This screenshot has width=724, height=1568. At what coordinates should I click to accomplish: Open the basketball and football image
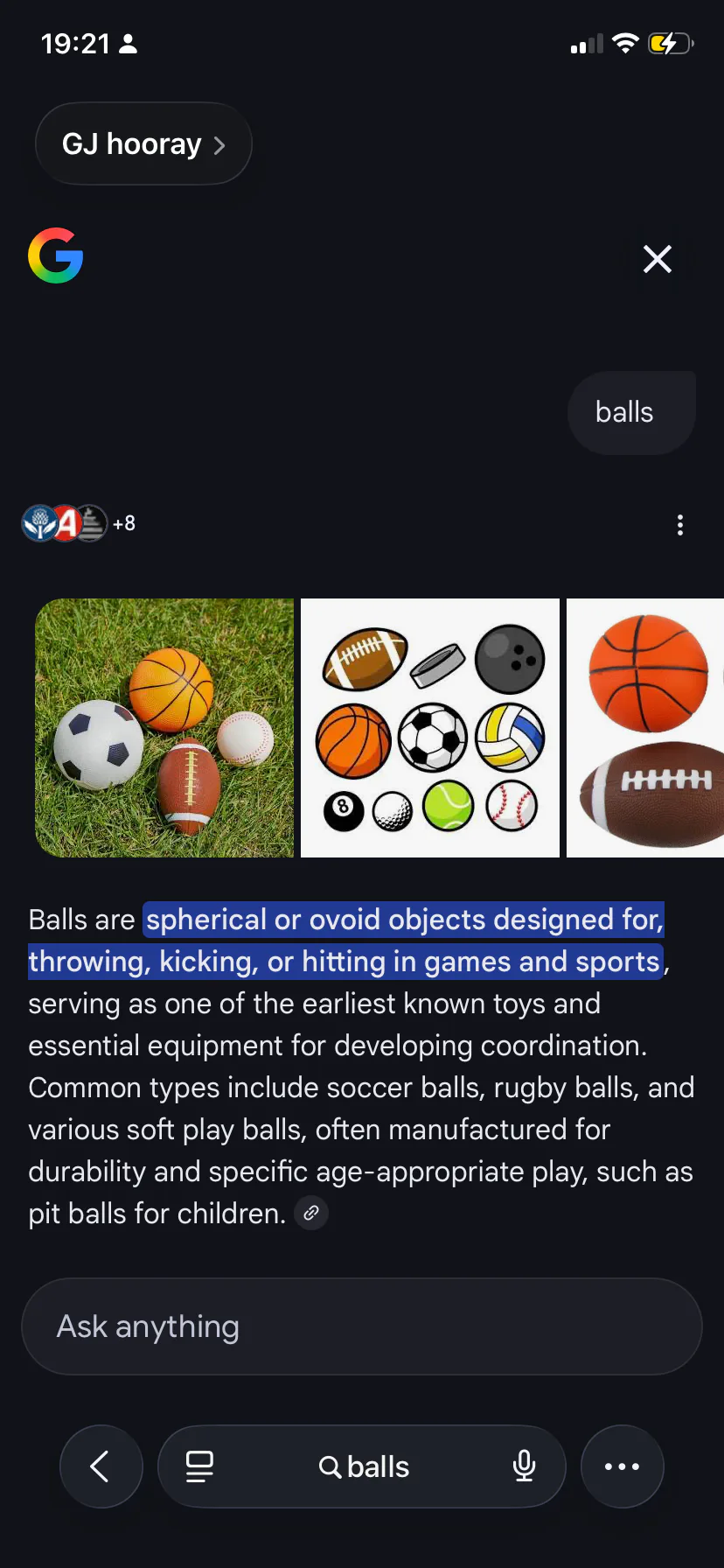click(645, 728)
